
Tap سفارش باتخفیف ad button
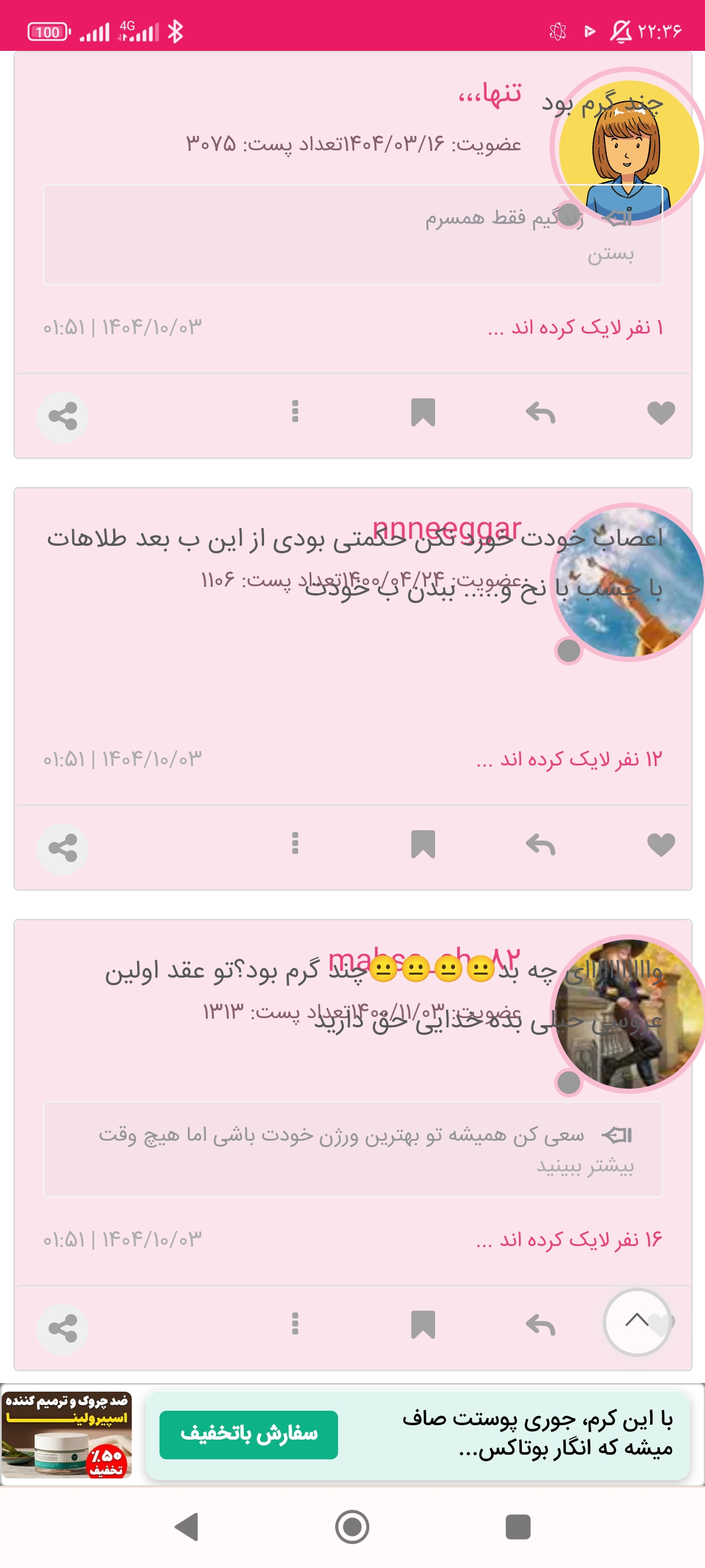[248, 1434]
